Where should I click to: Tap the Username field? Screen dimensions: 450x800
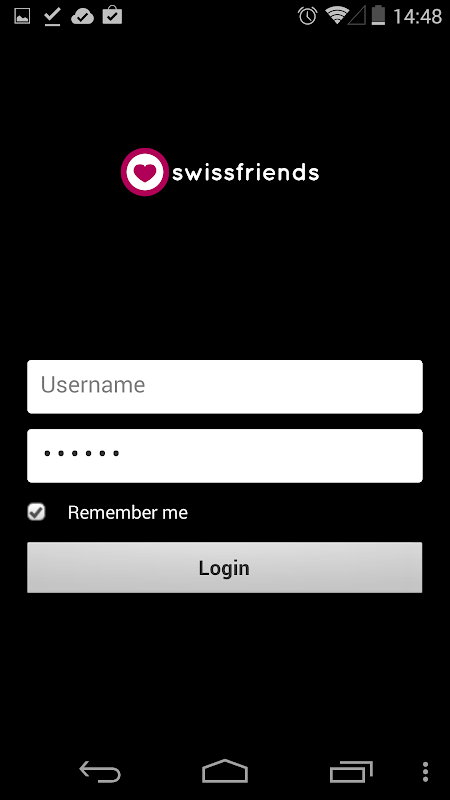click(x=224, y=386)
